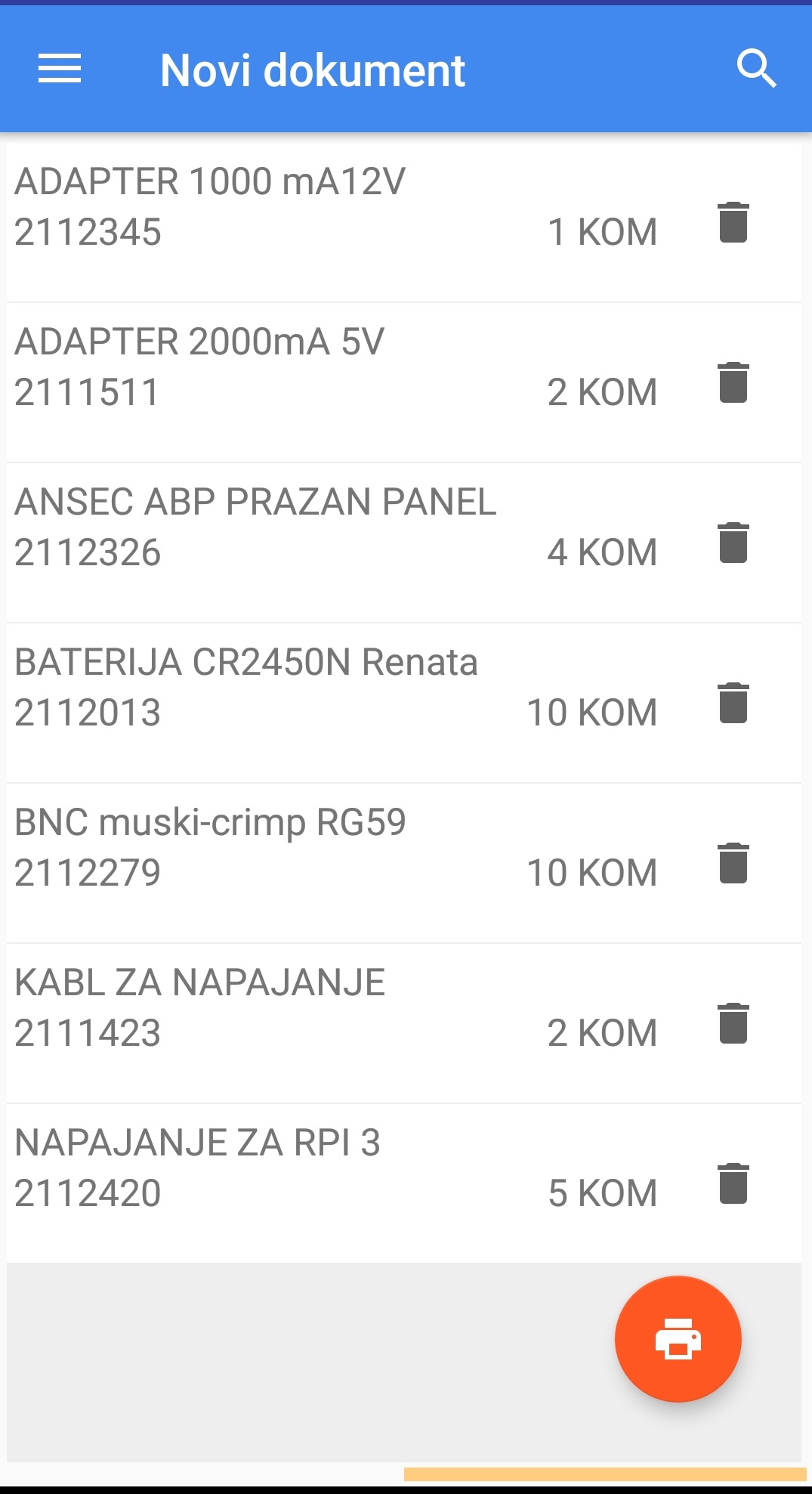Remove BNC muski-crimp RG59 from list
The image size is (812, 1494).
coord(733,864)
